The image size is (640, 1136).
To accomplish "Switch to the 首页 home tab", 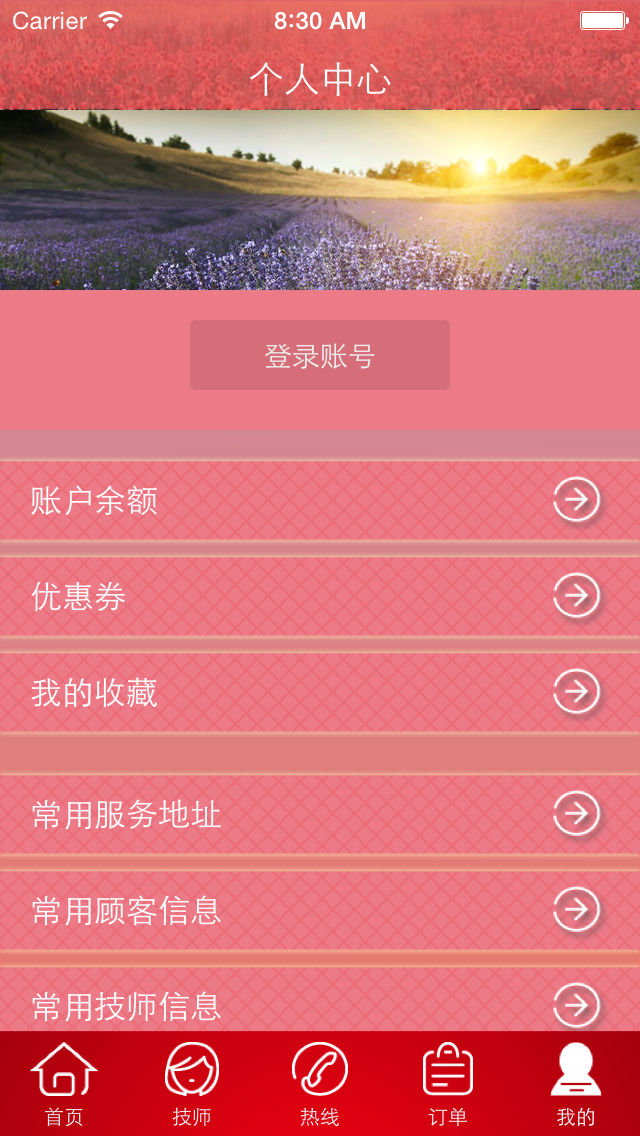I will click(64, 1084).
